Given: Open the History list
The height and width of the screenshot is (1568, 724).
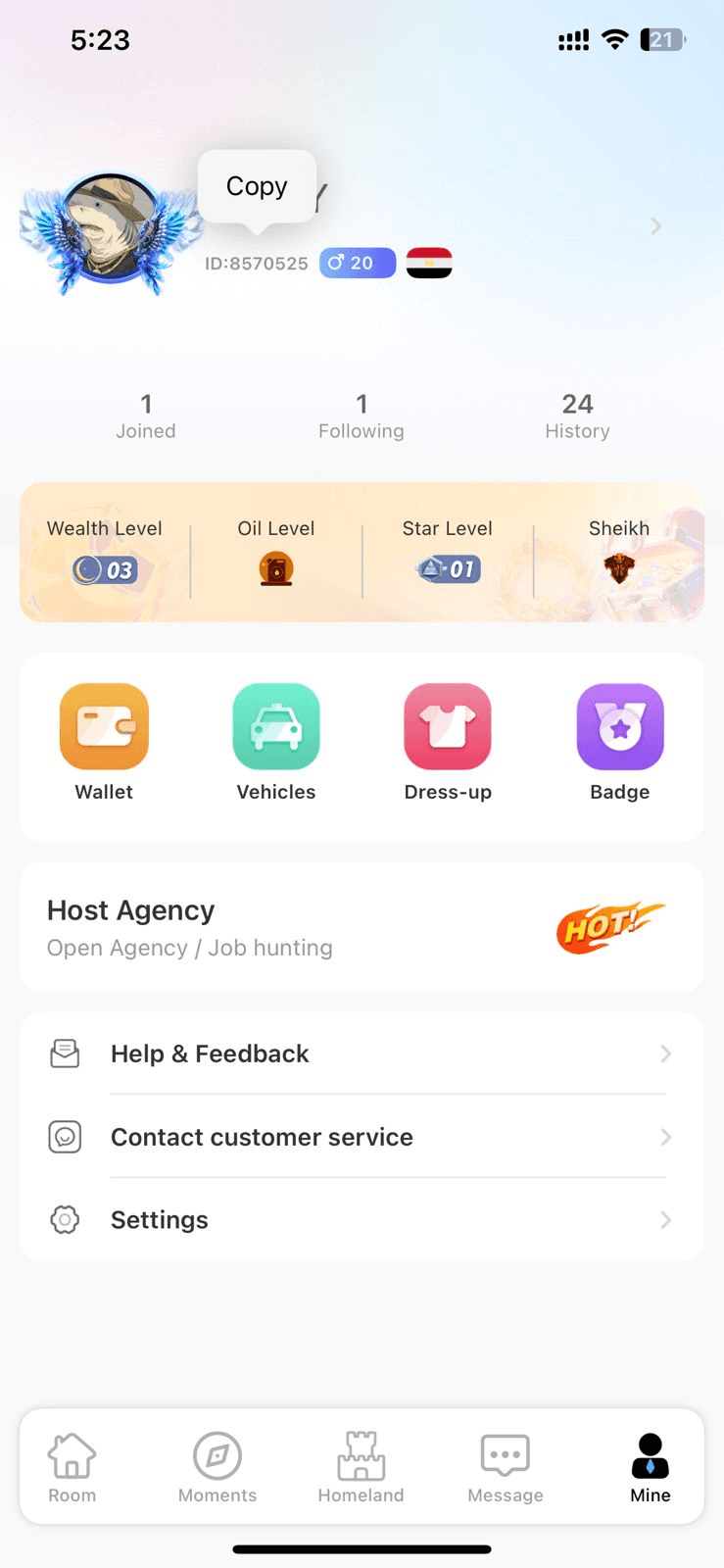Looking at the screenshot, I should [x=577, y=416].
